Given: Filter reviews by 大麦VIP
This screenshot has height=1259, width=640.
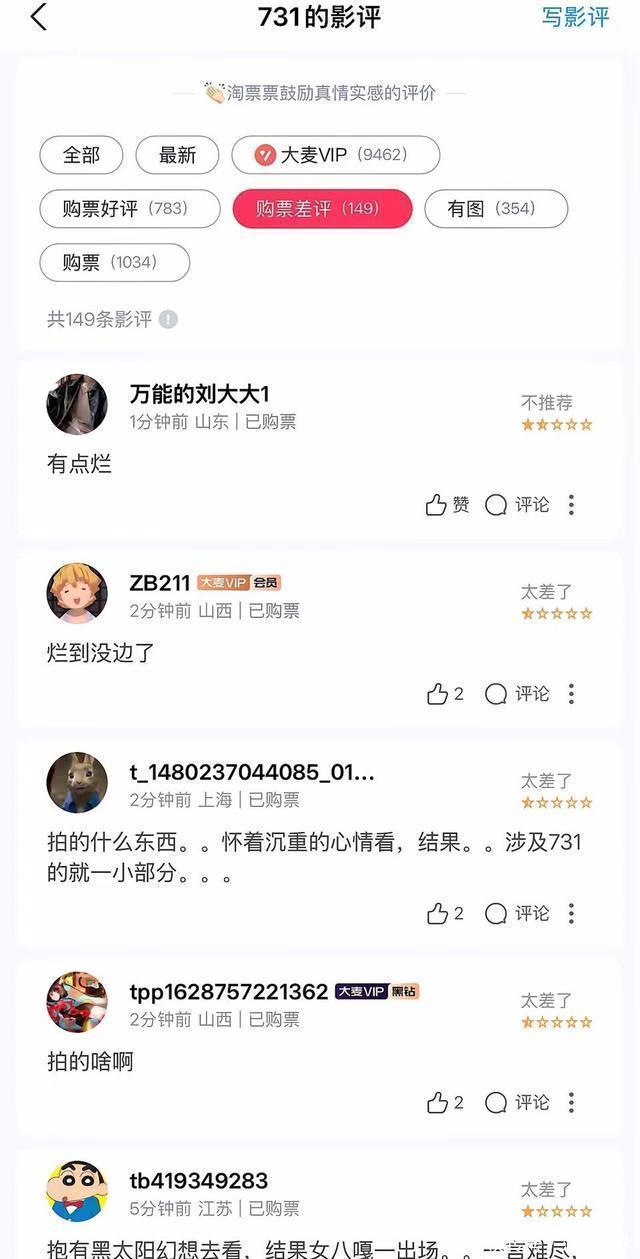Looking at the screenshot, I should (335, 155).
